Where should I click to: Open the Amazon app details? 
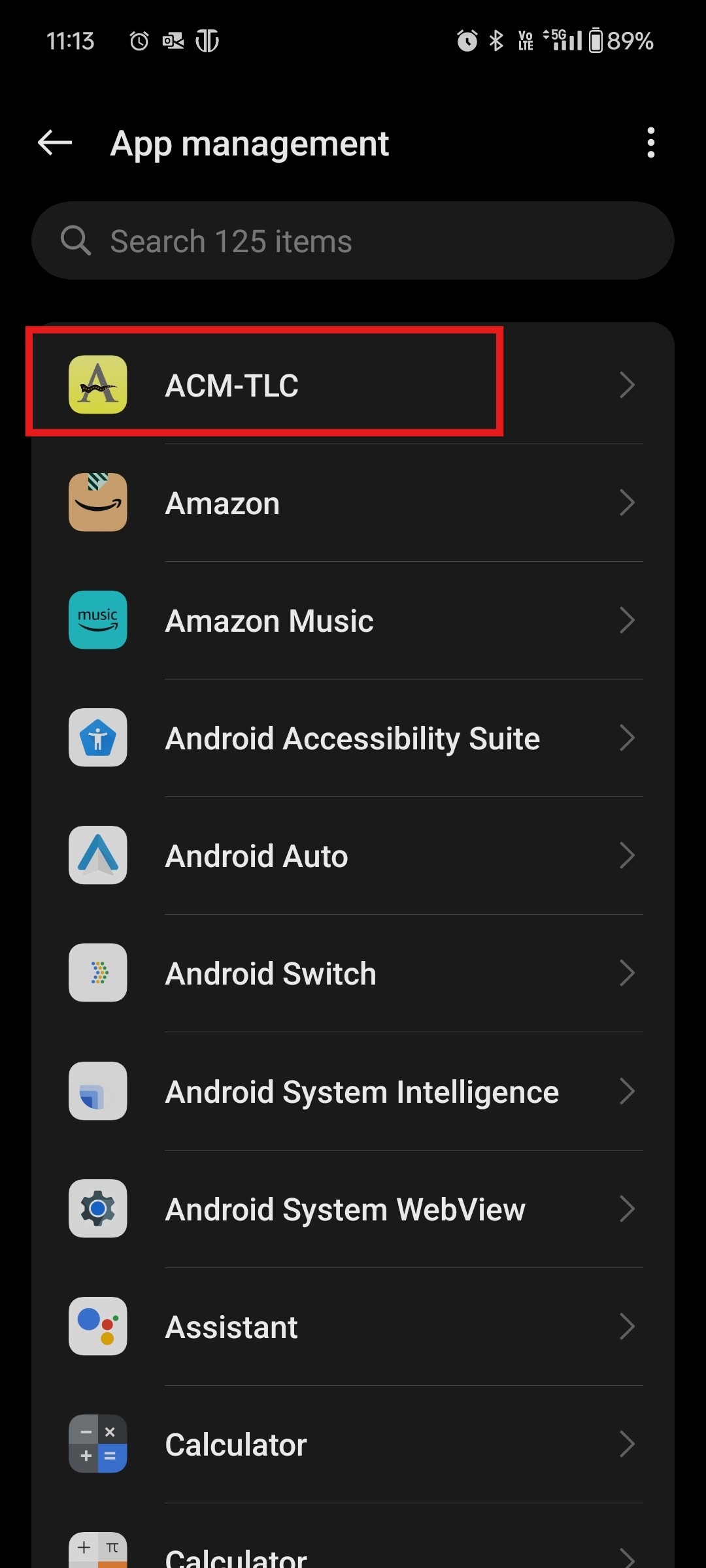point(353,503)
